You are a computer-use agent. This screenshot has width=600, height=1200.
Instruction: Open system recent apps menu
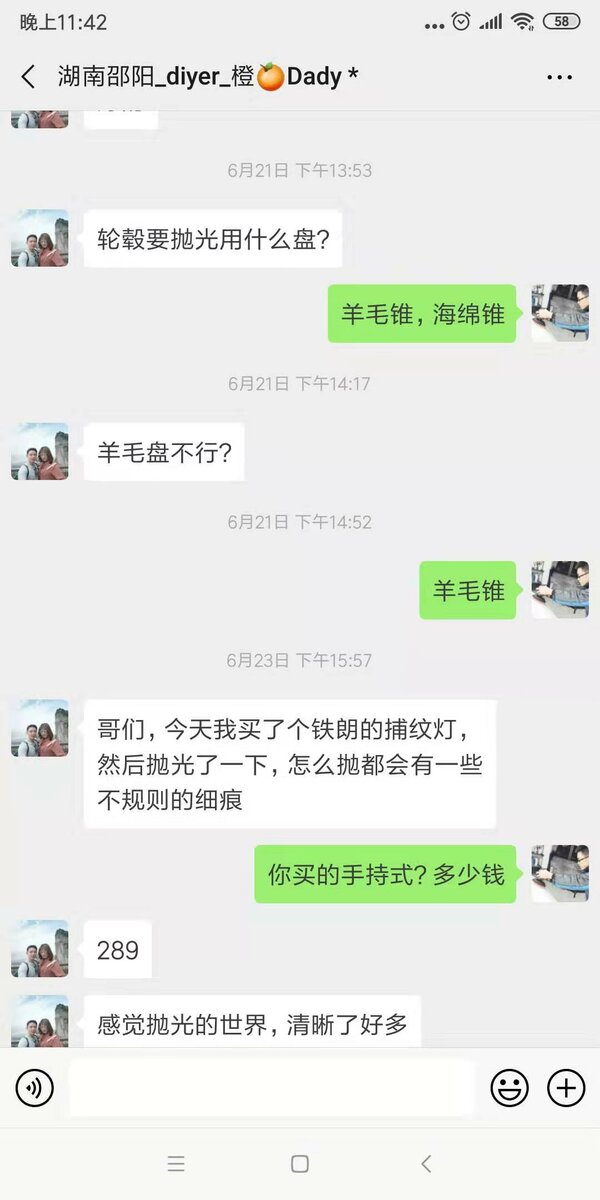click(x=176, y=1164)
